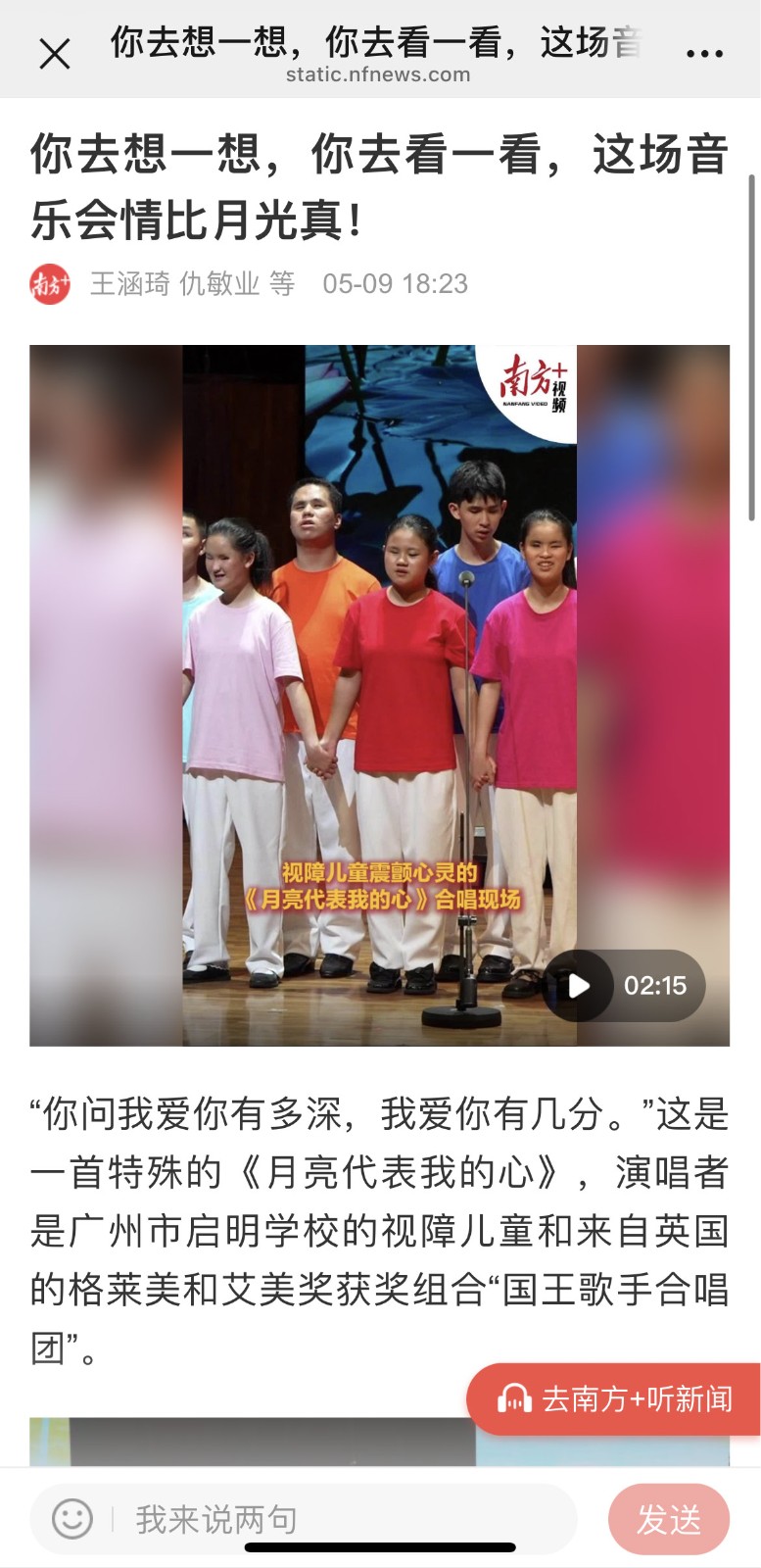Tap 去南方+听新闻 button

coord(615,1399)
